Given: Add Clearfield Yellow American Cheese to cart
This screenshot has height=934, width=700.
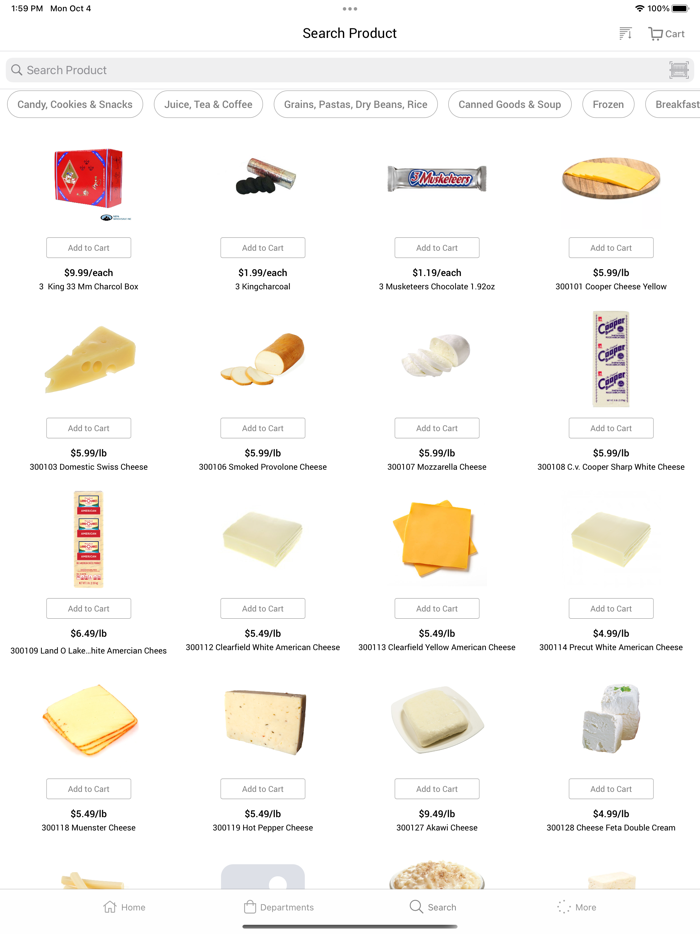Looking at the screenshot, I should pyautogui.click(x=437, y=608).
